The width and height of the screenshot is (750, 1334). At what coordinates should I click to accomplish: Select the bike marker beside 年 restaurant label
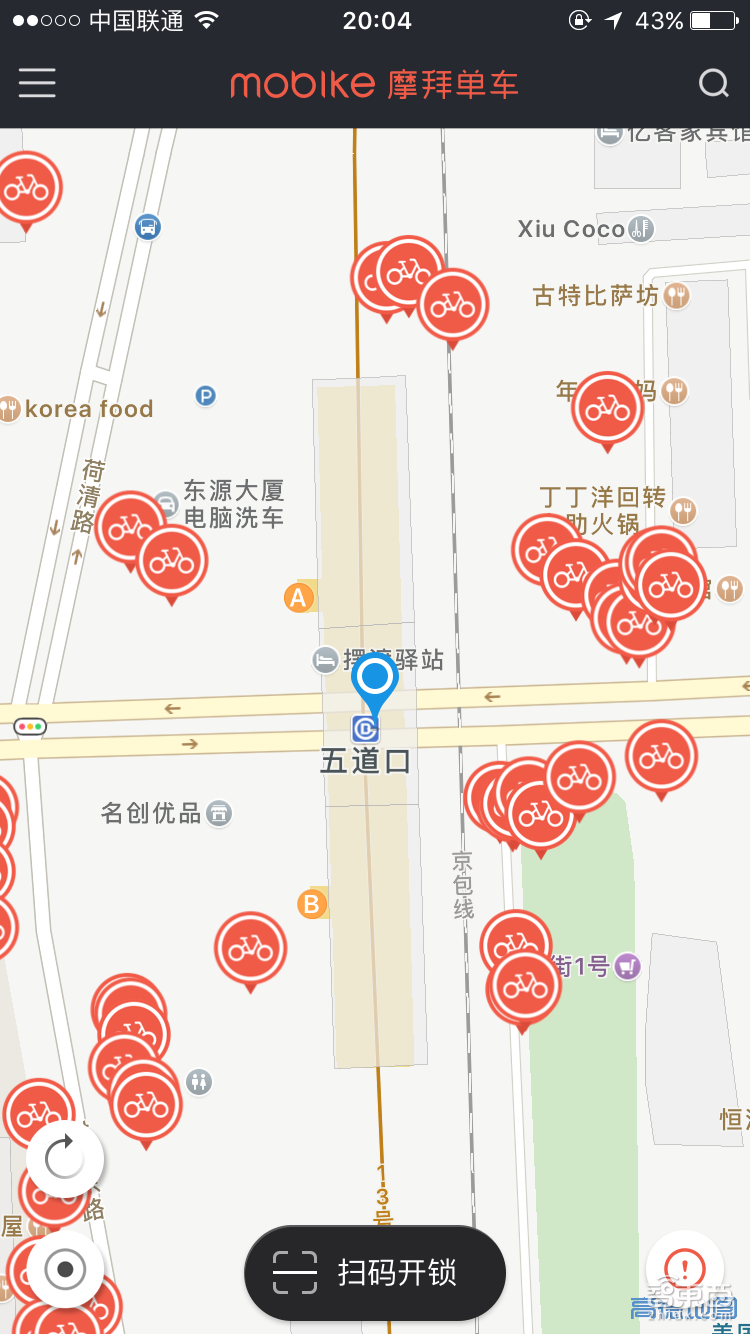point(607,407)
